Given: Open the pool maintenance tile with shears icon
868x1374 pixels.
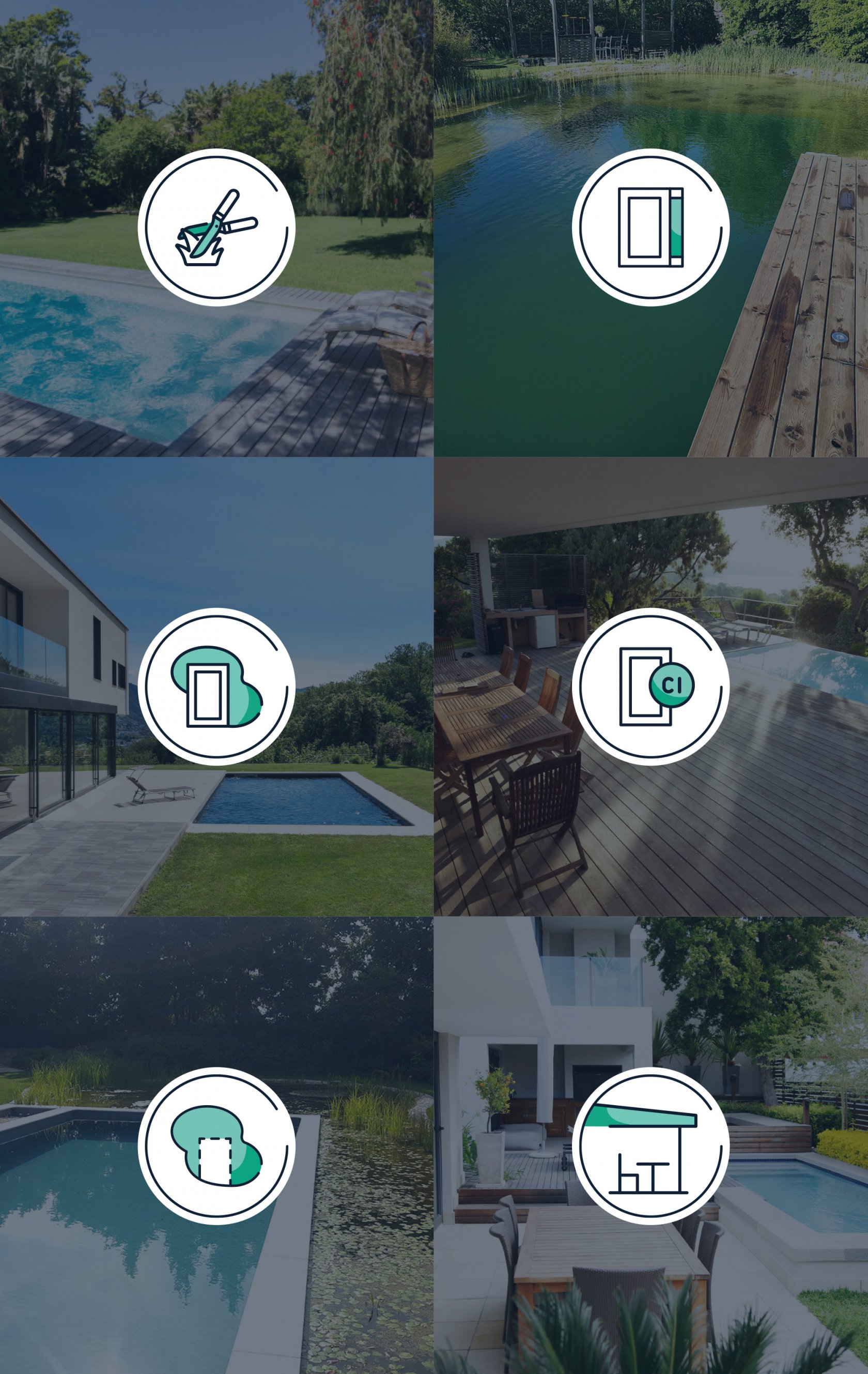Looking at the screenshot, I should 216,227.
